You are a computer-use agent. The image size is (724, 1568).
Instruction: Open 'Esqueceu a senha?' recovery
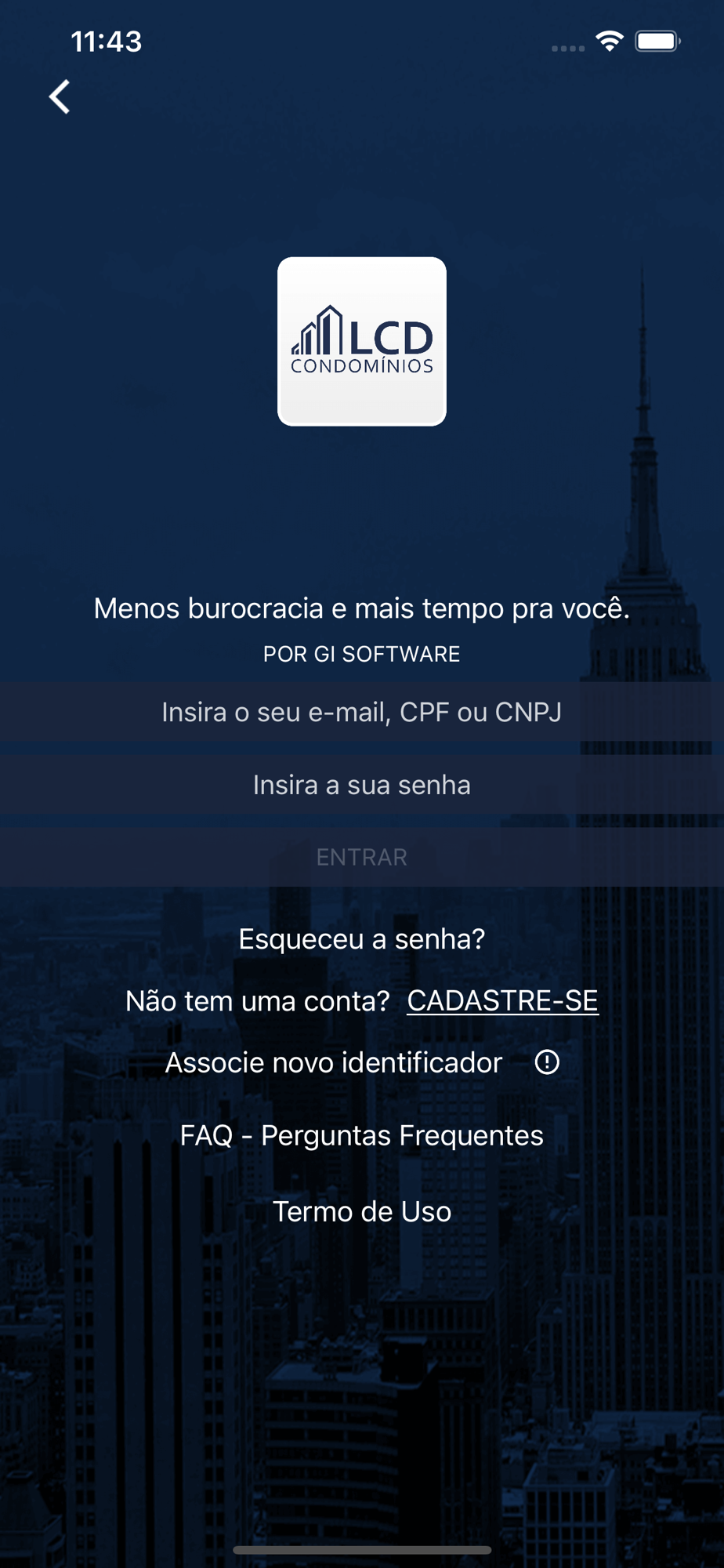tap(362, 938)
